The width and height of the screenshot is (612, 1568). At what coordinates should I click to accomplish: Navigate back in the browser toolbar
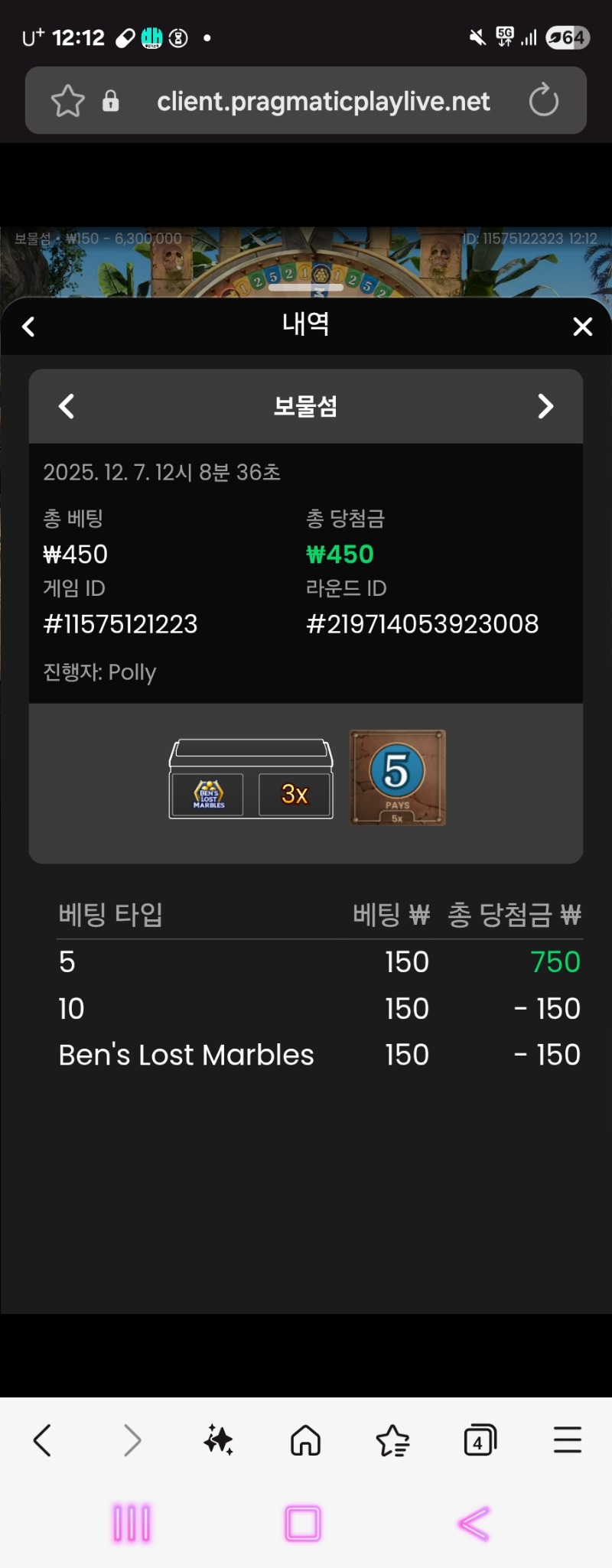pos(43,1440)
